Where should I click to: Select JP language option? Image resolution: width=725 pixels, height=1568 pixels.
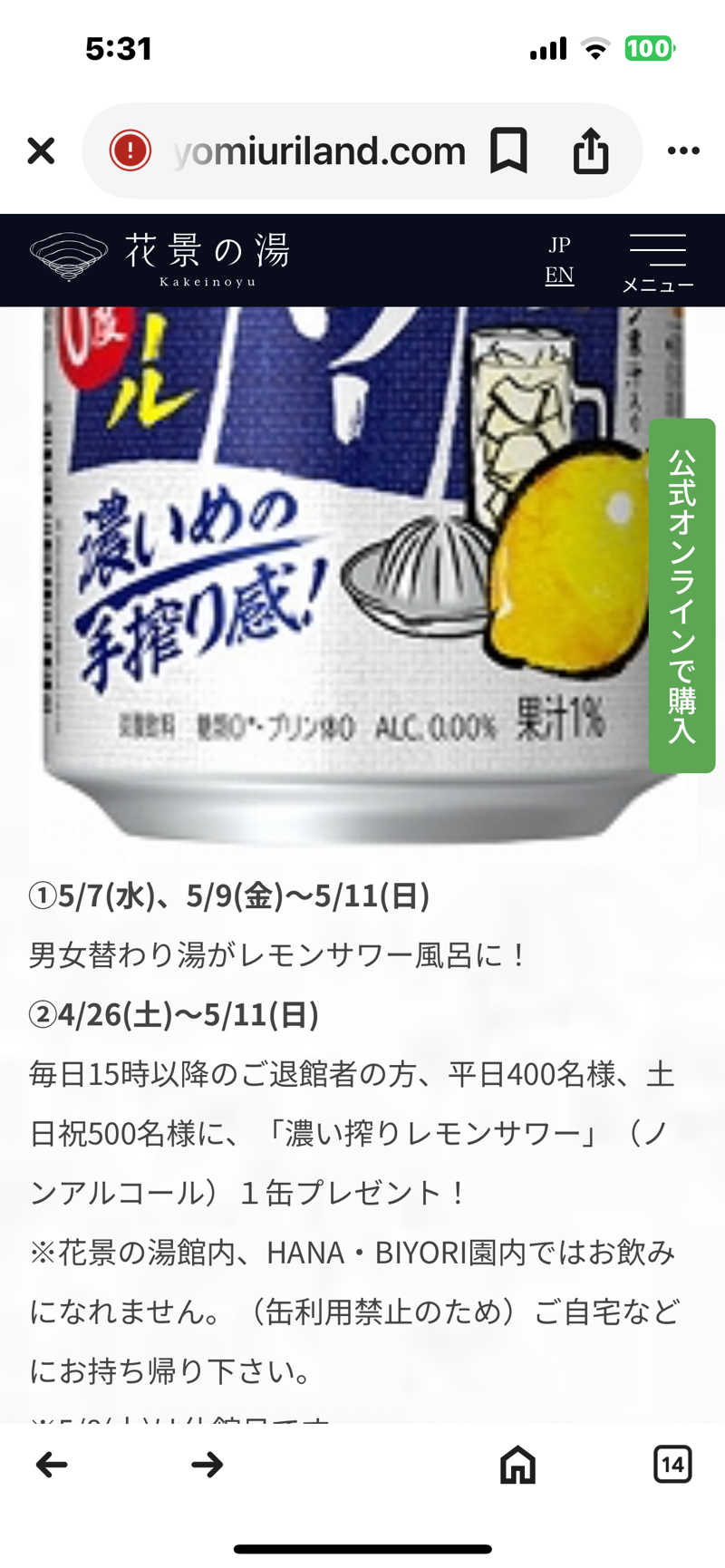coord(559,245)
